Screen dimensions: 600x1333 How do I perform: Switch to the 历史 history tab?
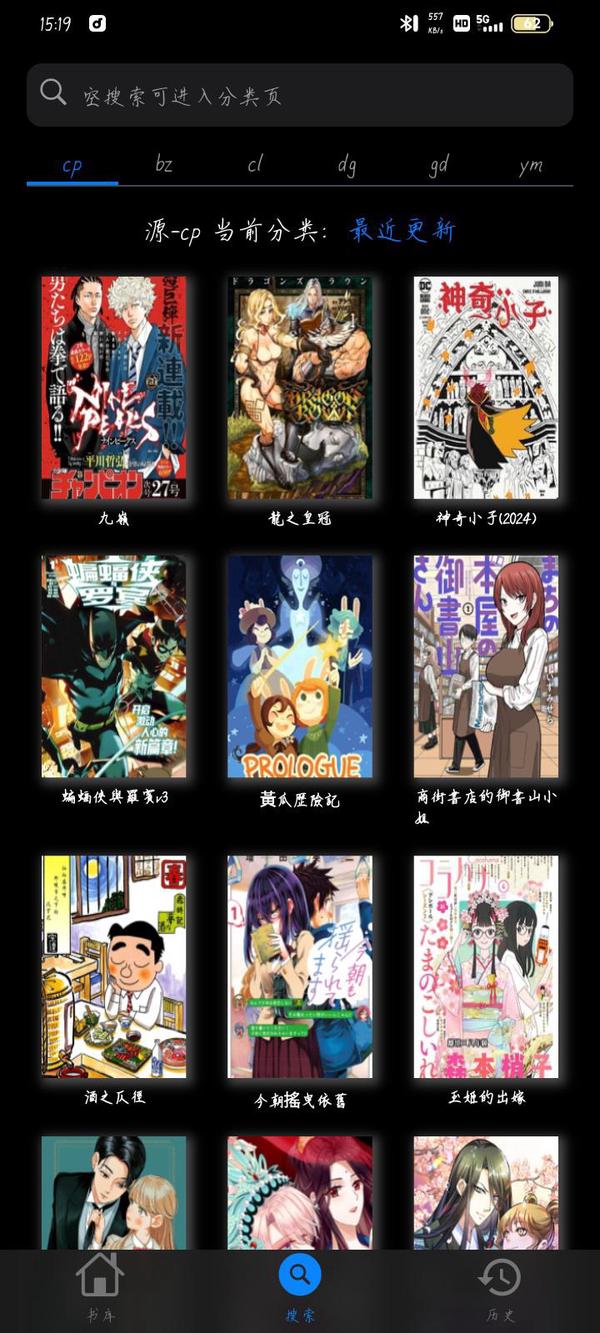pos(499,1288)
